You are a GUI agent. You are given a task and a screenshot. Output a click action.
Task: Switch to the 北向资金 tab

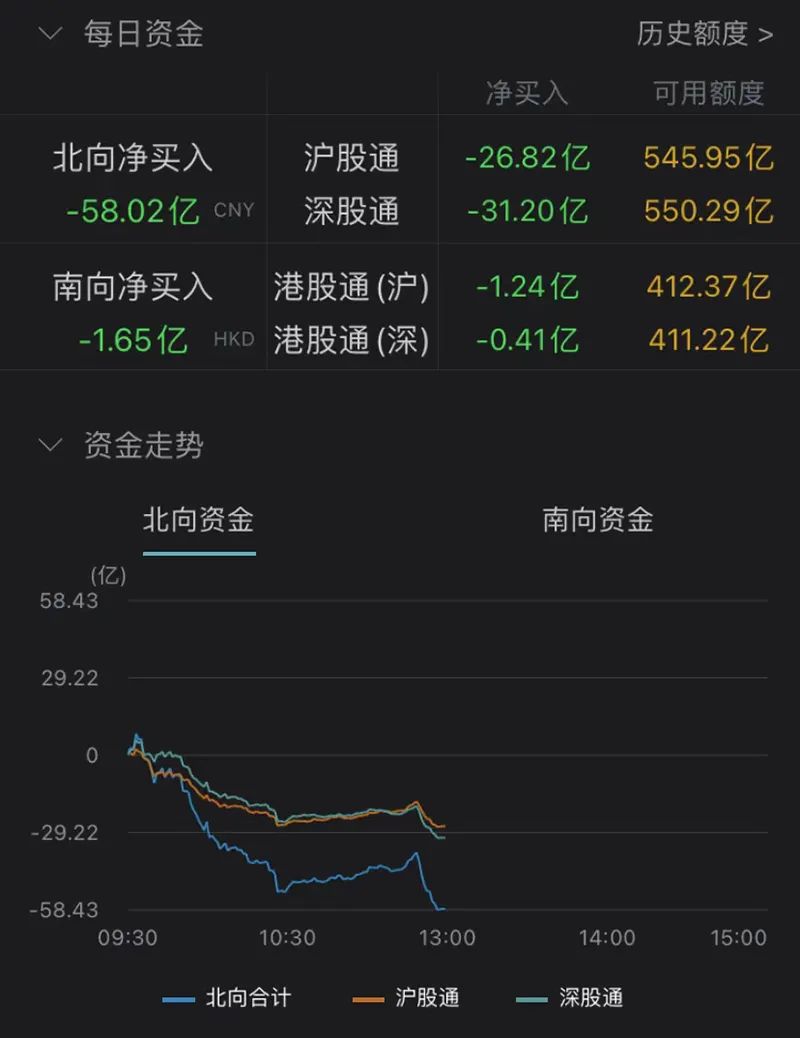tap(198, 520)
